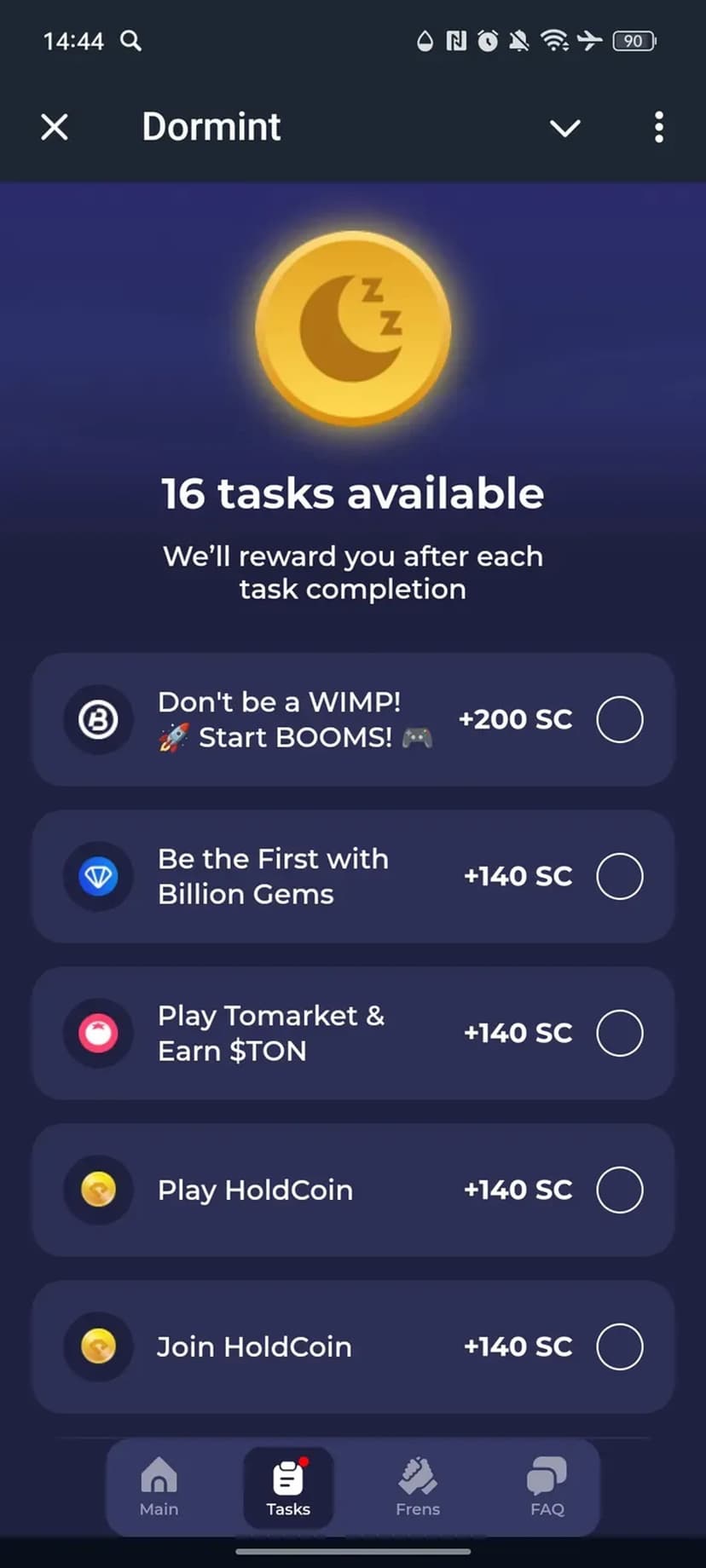Go to the Frens tab
This screenshot has height=1568, width=706.
point(418,1487)
